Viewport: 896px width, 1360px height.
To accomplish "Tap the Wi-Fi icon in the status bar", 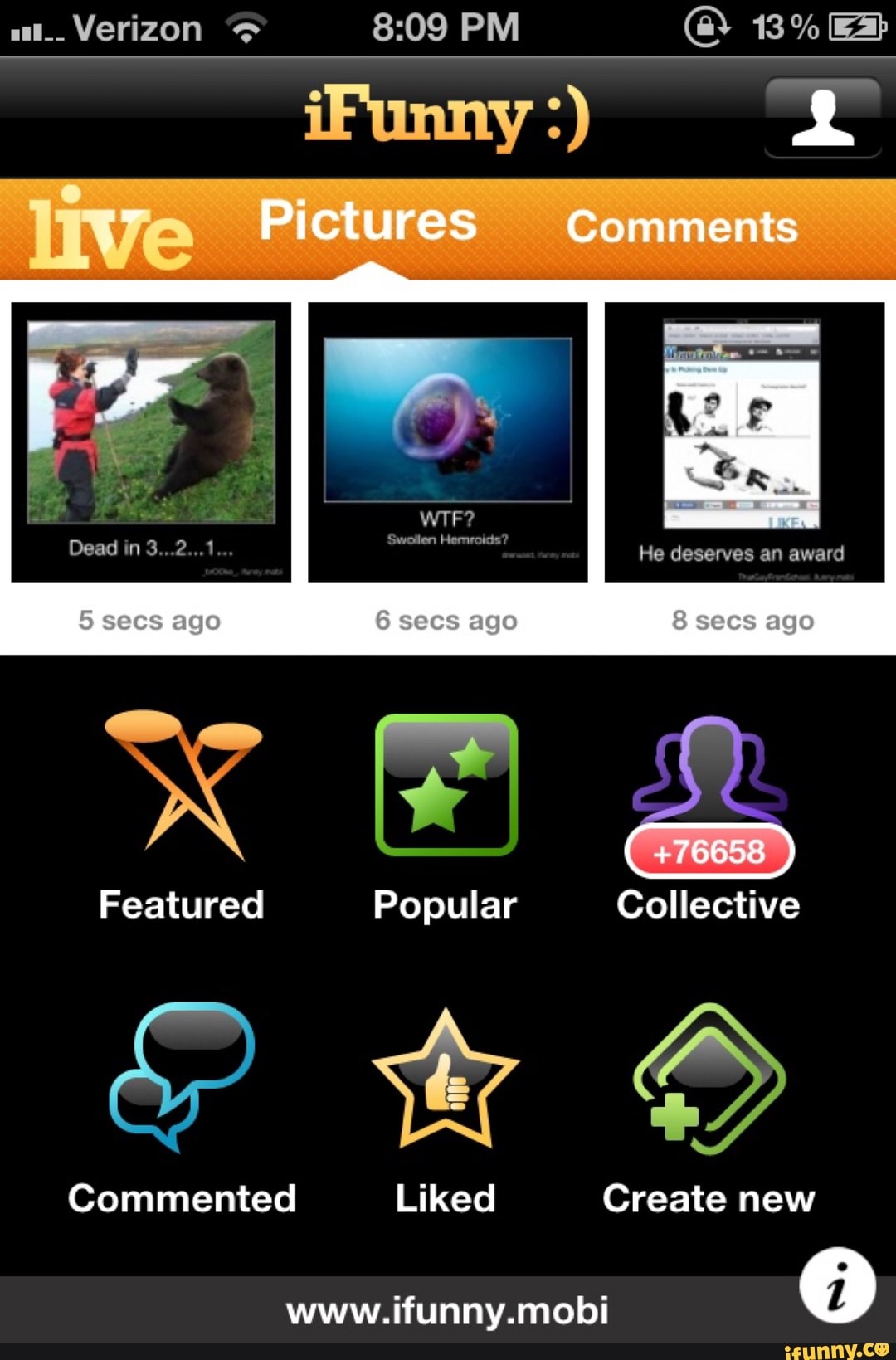I will click(245, 27).
